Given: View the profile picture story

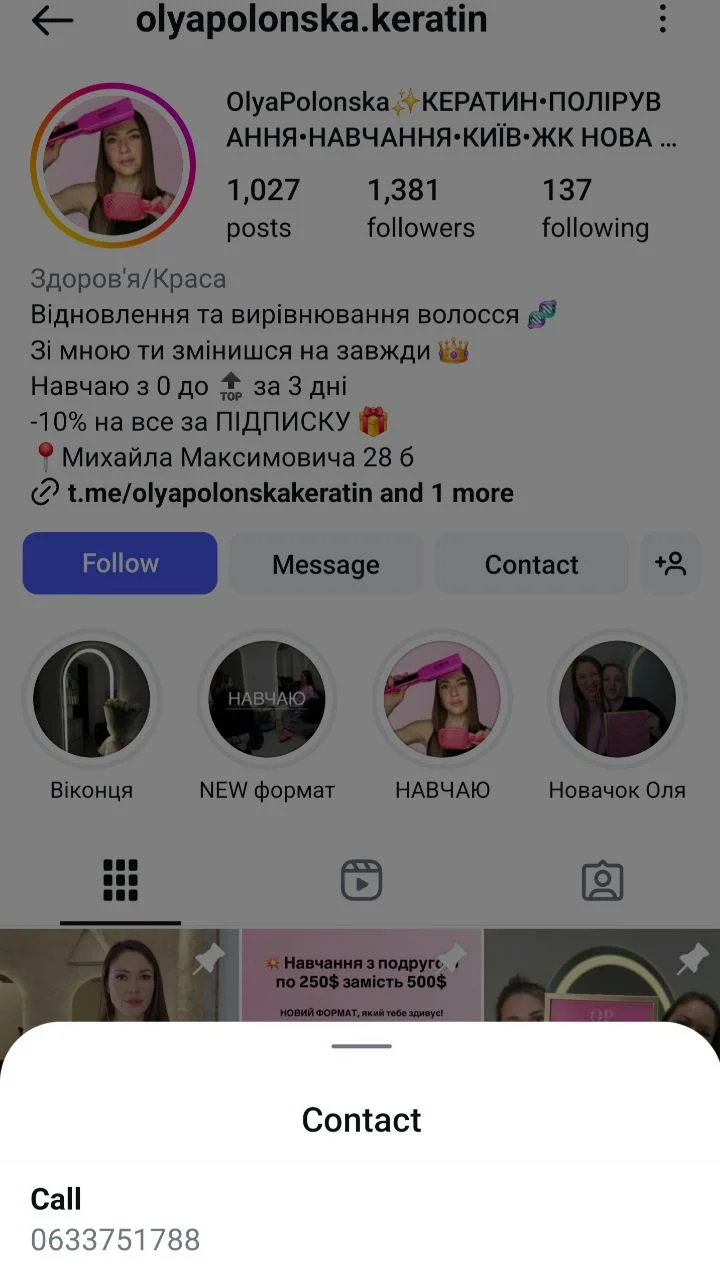Looking at the screenshot, I should pos(112,166).
